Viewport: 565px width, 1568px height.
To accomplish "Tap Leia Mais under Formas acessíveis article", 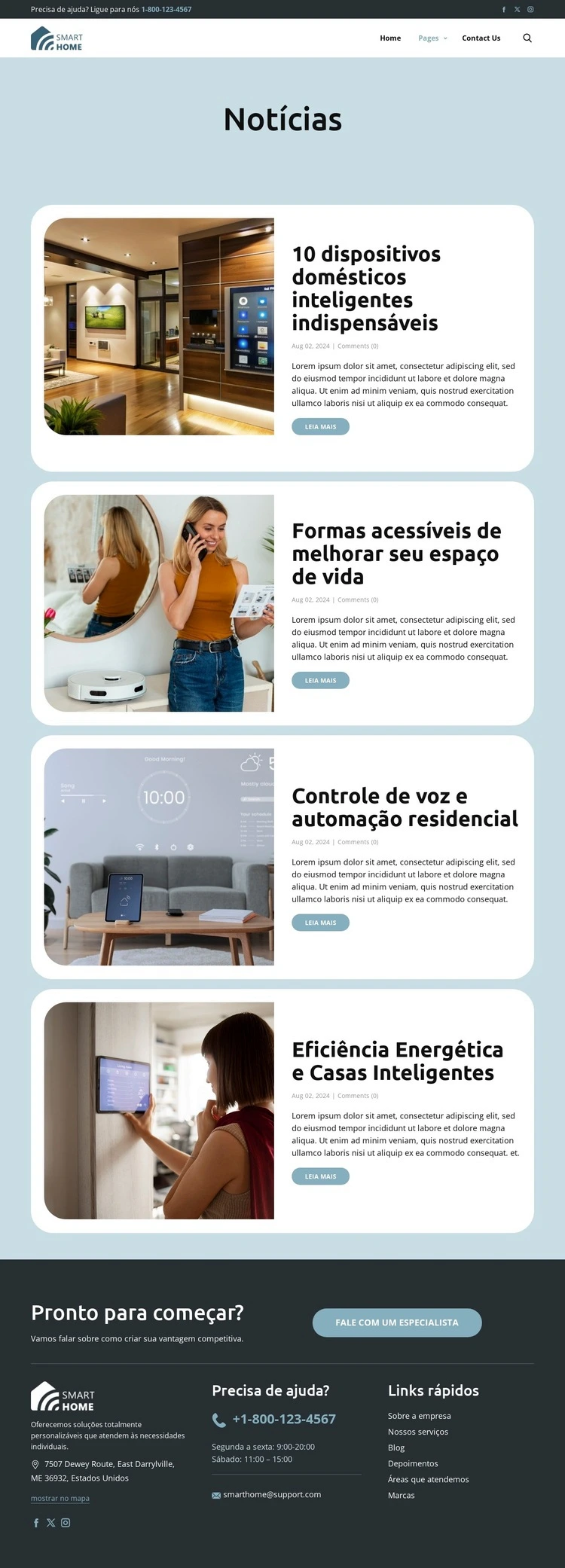I will (x=320, y=680).
